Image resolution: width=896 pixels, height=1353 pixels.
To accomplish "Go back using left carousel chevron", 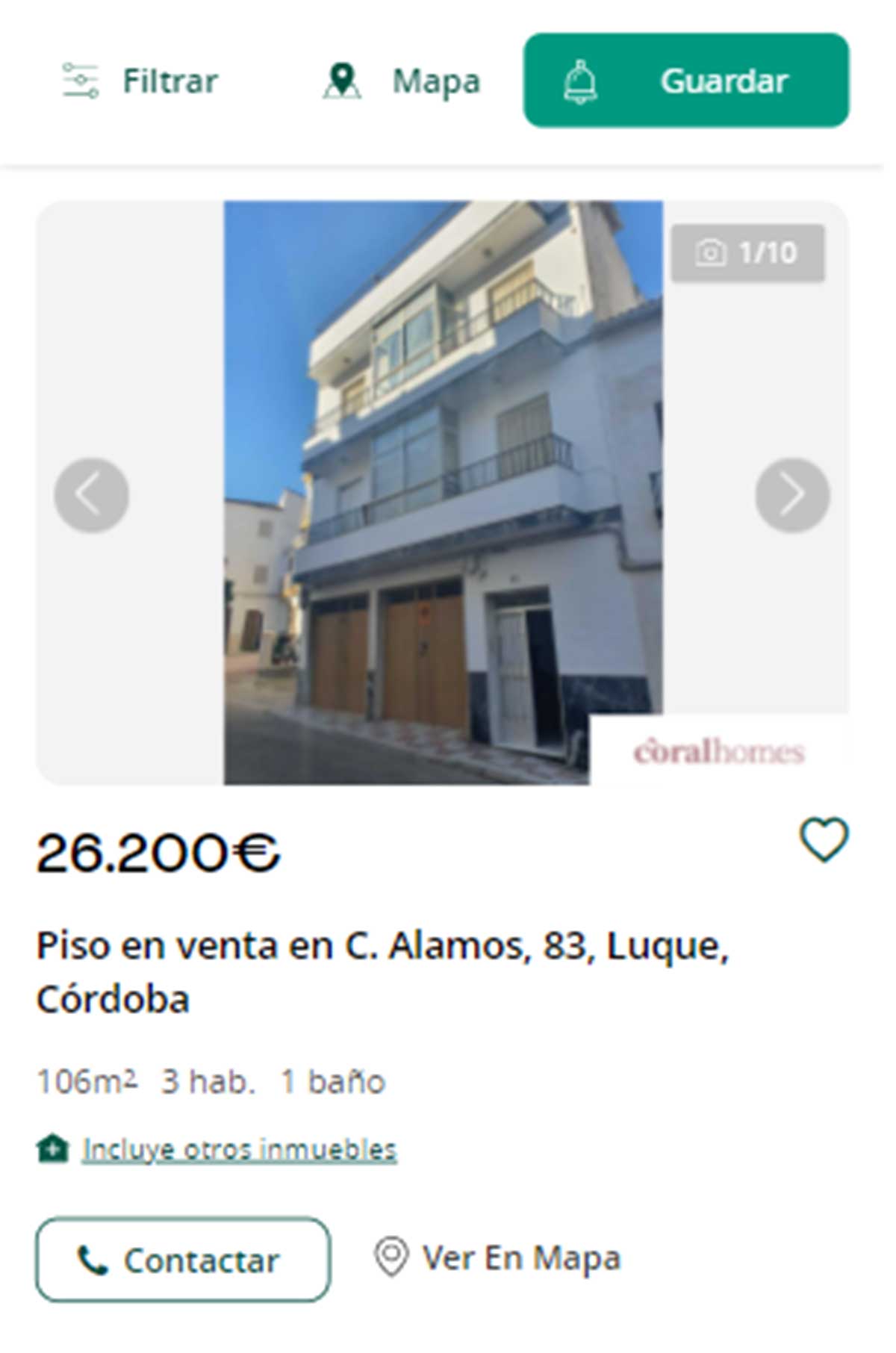I will coord(90,495).
